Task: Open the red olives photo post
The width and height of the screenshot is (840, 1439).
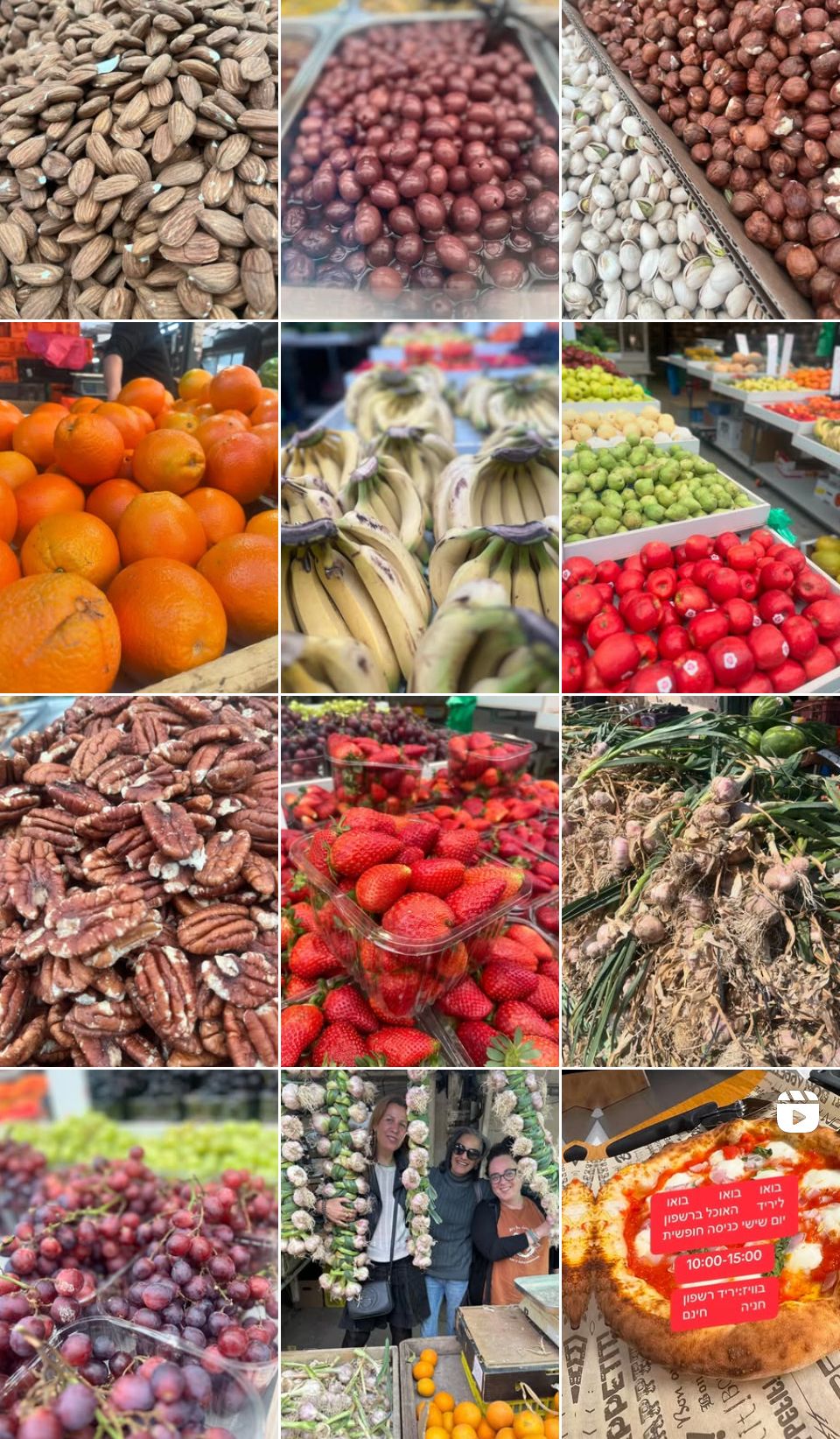Action: (420, 159)
